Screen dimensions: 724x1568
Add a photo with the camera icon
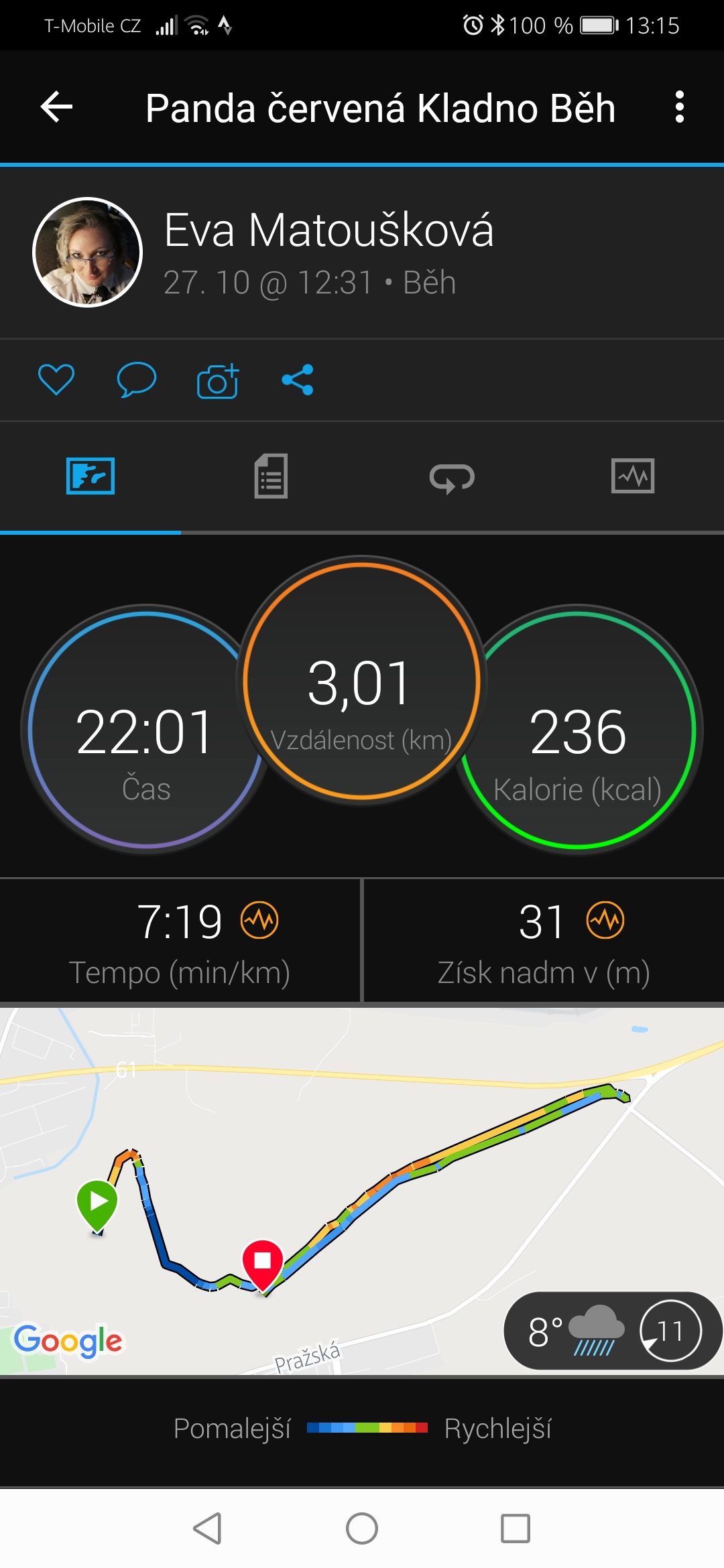click(218, 381)
